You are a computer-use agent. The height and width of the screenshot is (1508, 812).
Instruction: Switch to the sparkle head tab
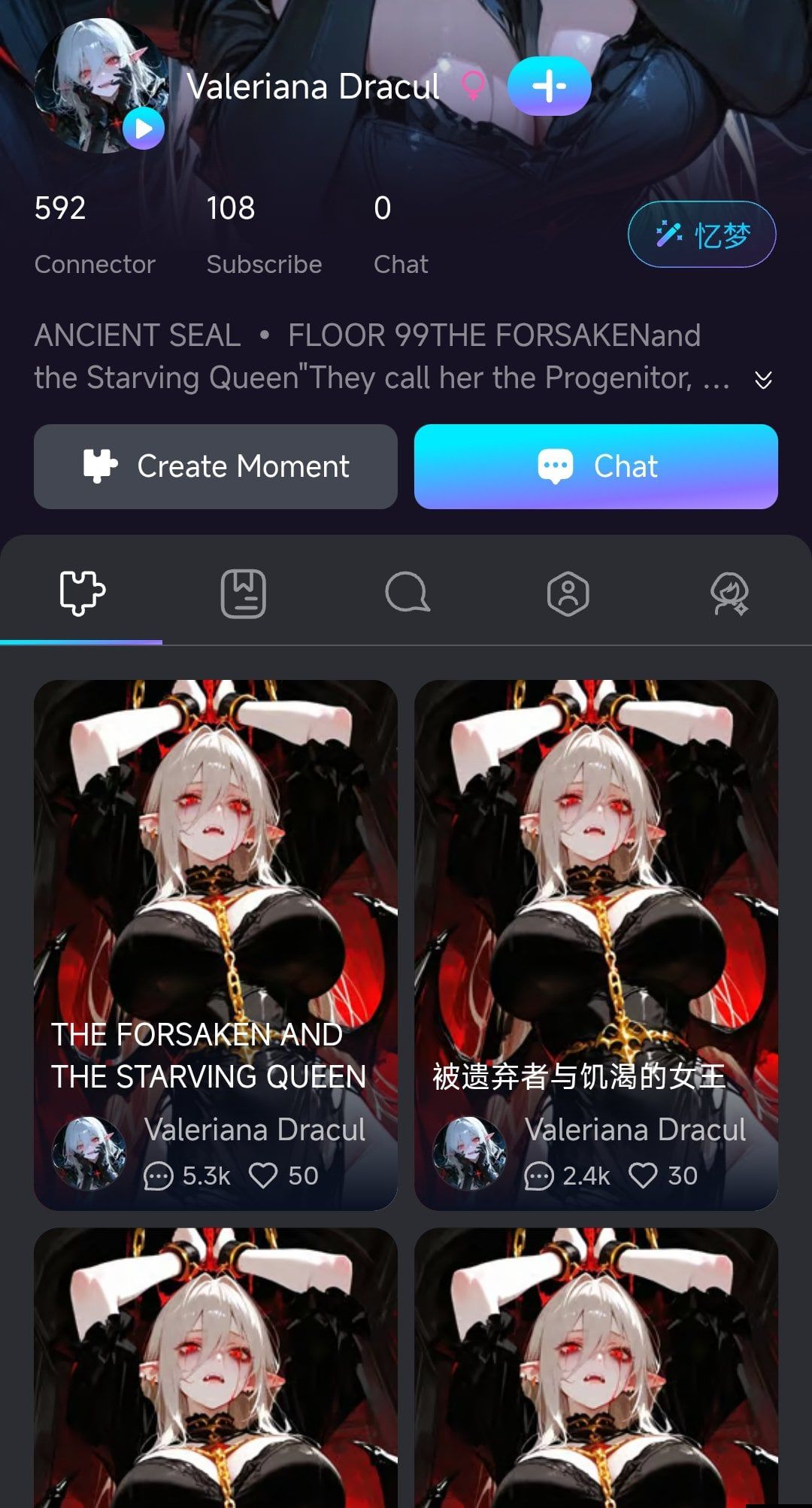click(730, 593)
